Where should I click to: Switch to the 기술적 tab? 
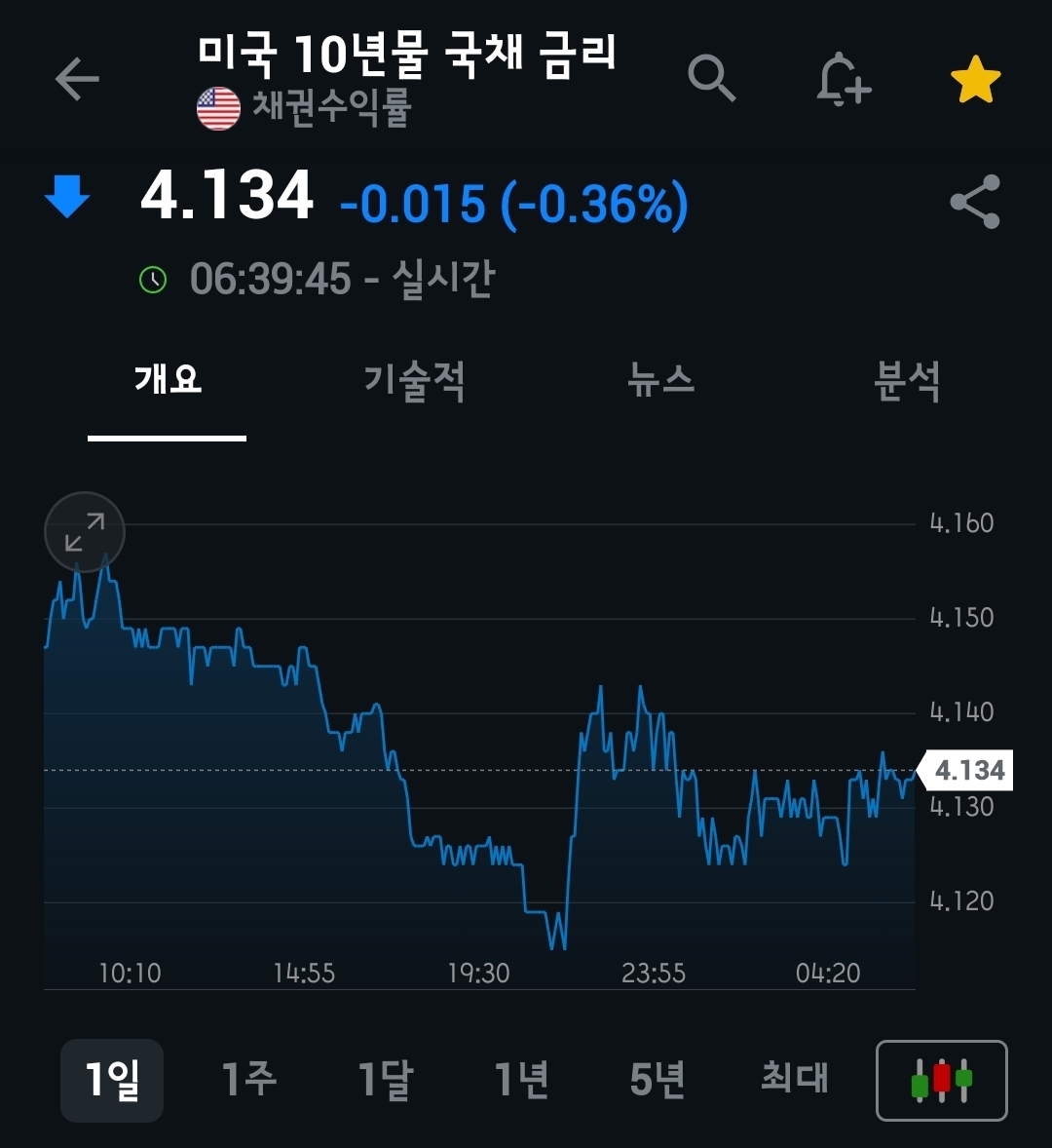(414, 379)
